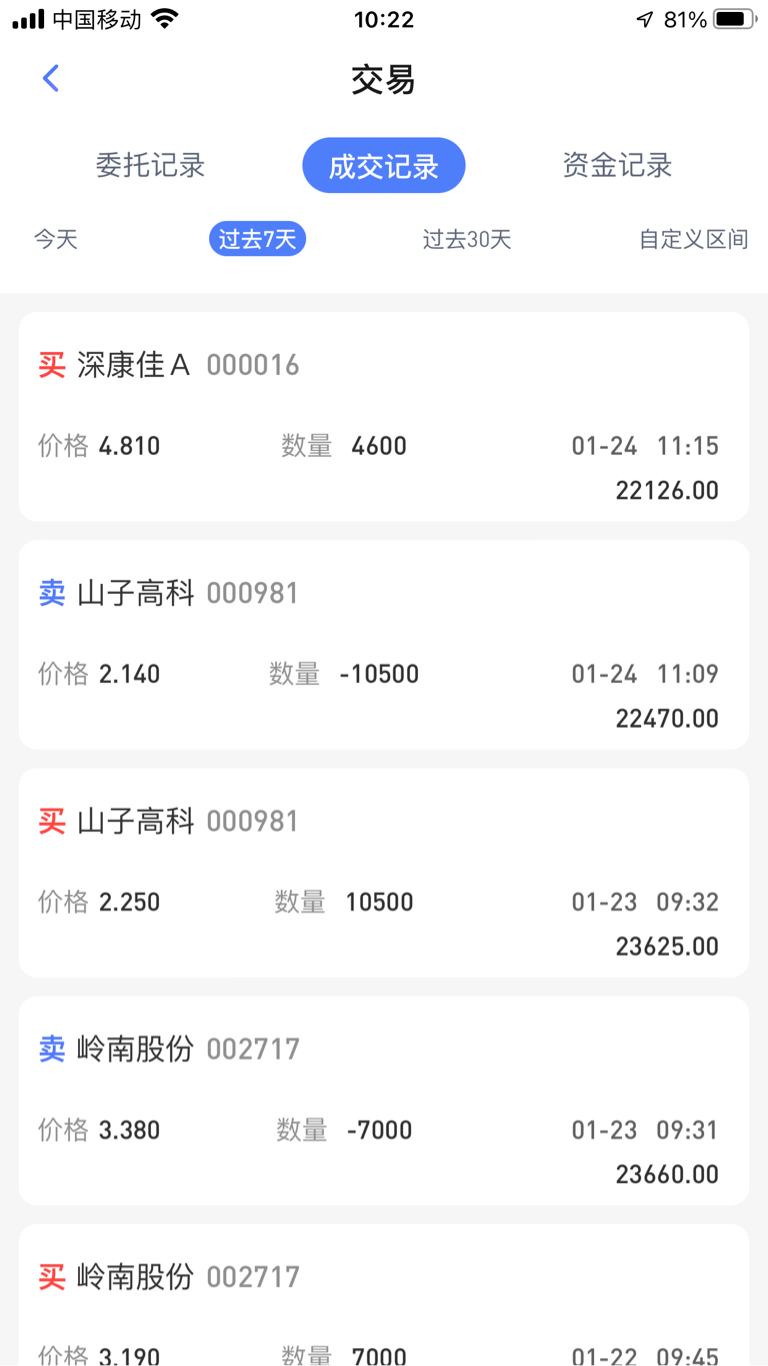Filter records to 今天
The width and height of the screenshot is (768, 1366).
pos(56,239)
